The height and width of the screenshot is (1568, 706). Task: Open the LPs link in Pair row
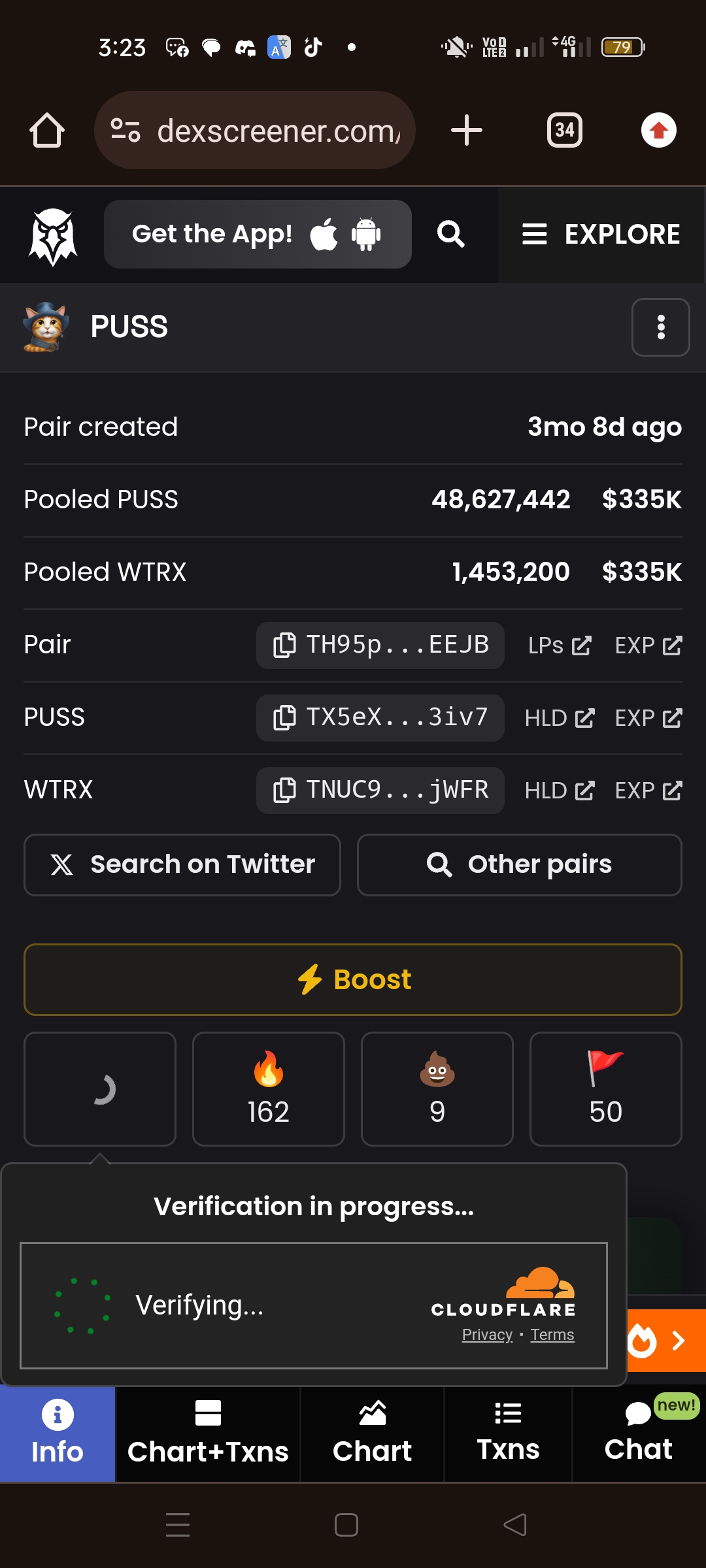point(560,645)
